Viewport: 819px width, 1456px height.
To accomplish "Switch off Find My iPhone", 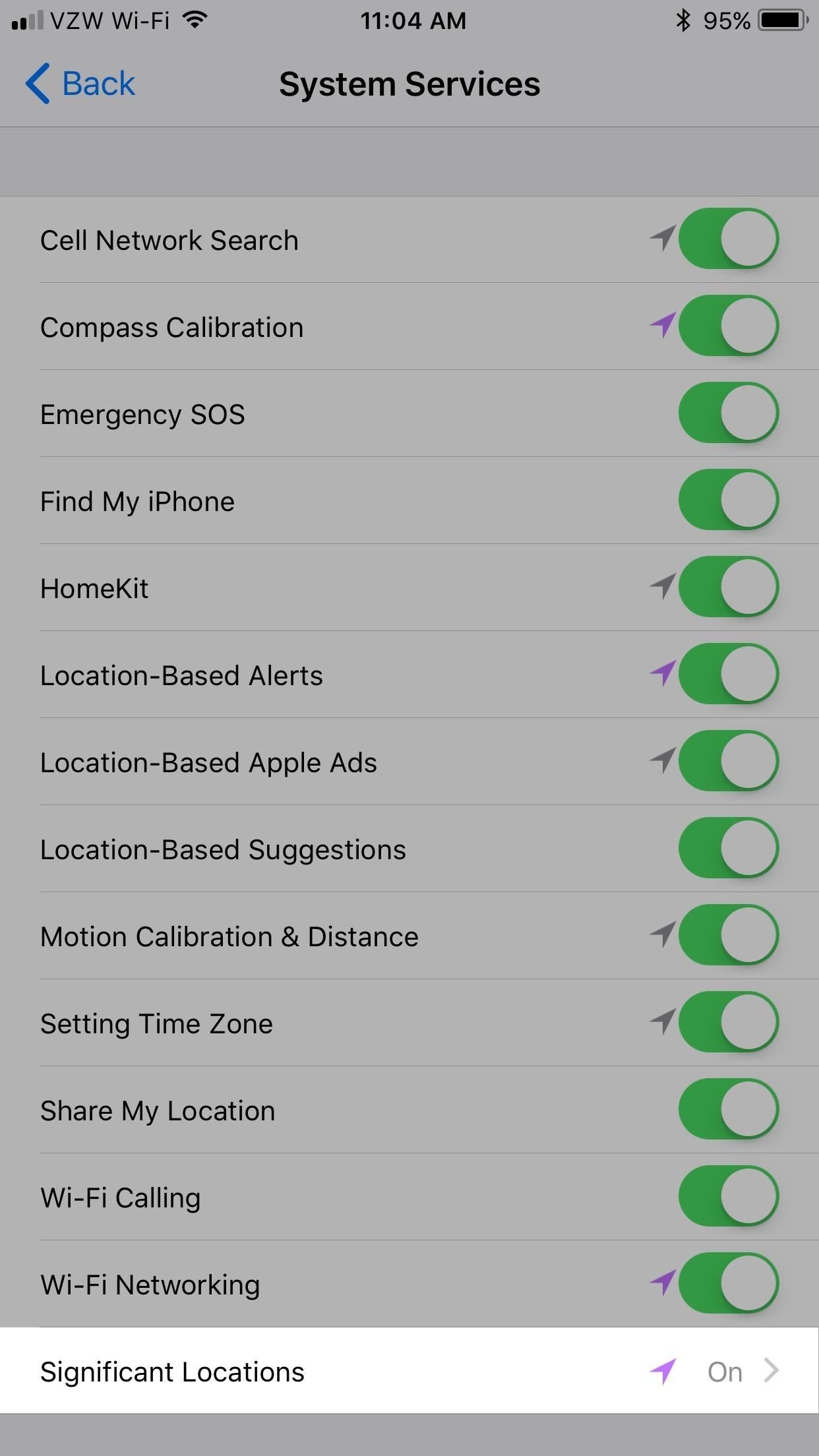I will [728, 500].
